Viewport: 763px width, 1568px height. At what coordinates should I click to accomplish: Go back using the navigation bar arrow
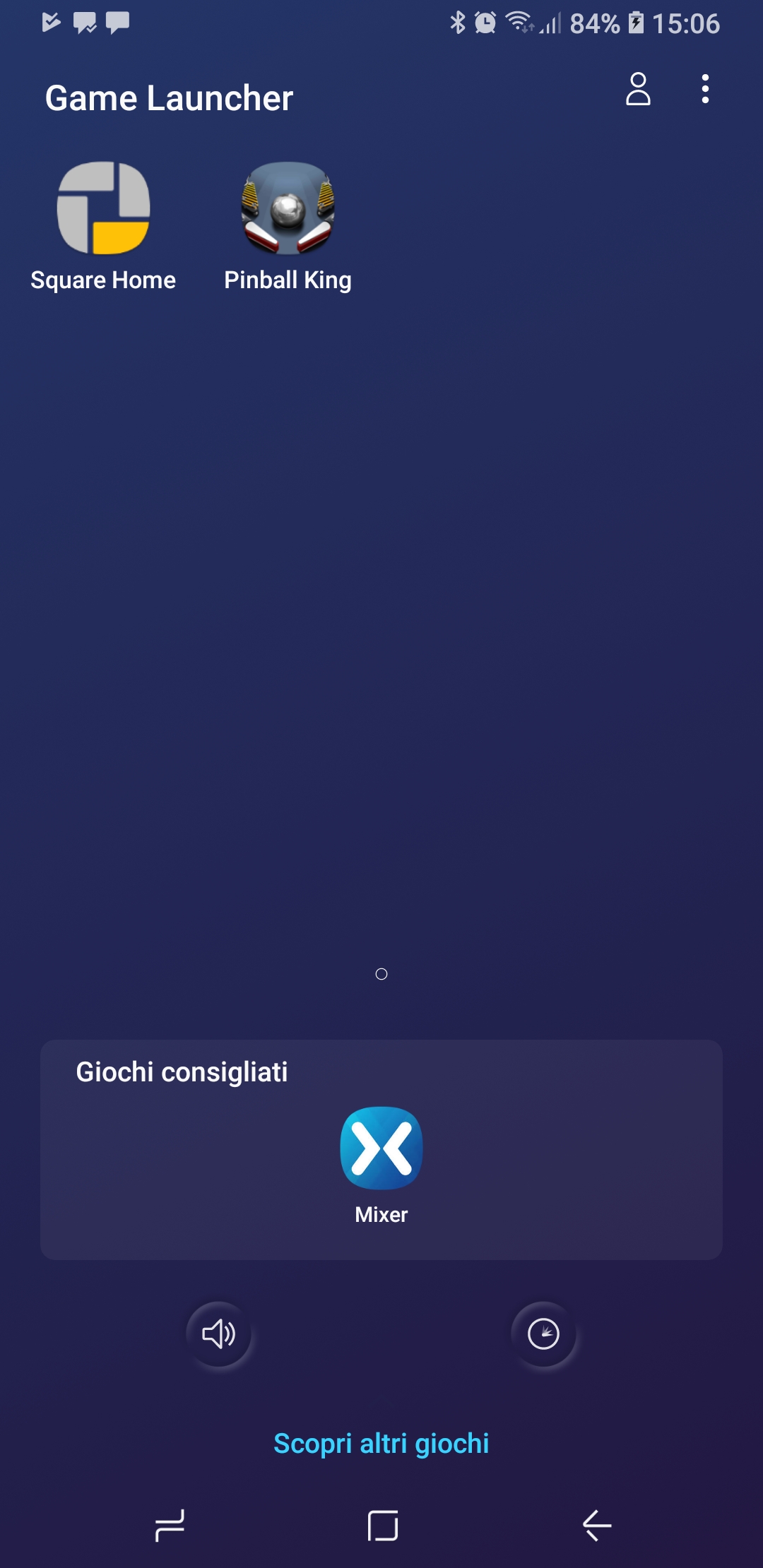click(x=597, y=1526)
